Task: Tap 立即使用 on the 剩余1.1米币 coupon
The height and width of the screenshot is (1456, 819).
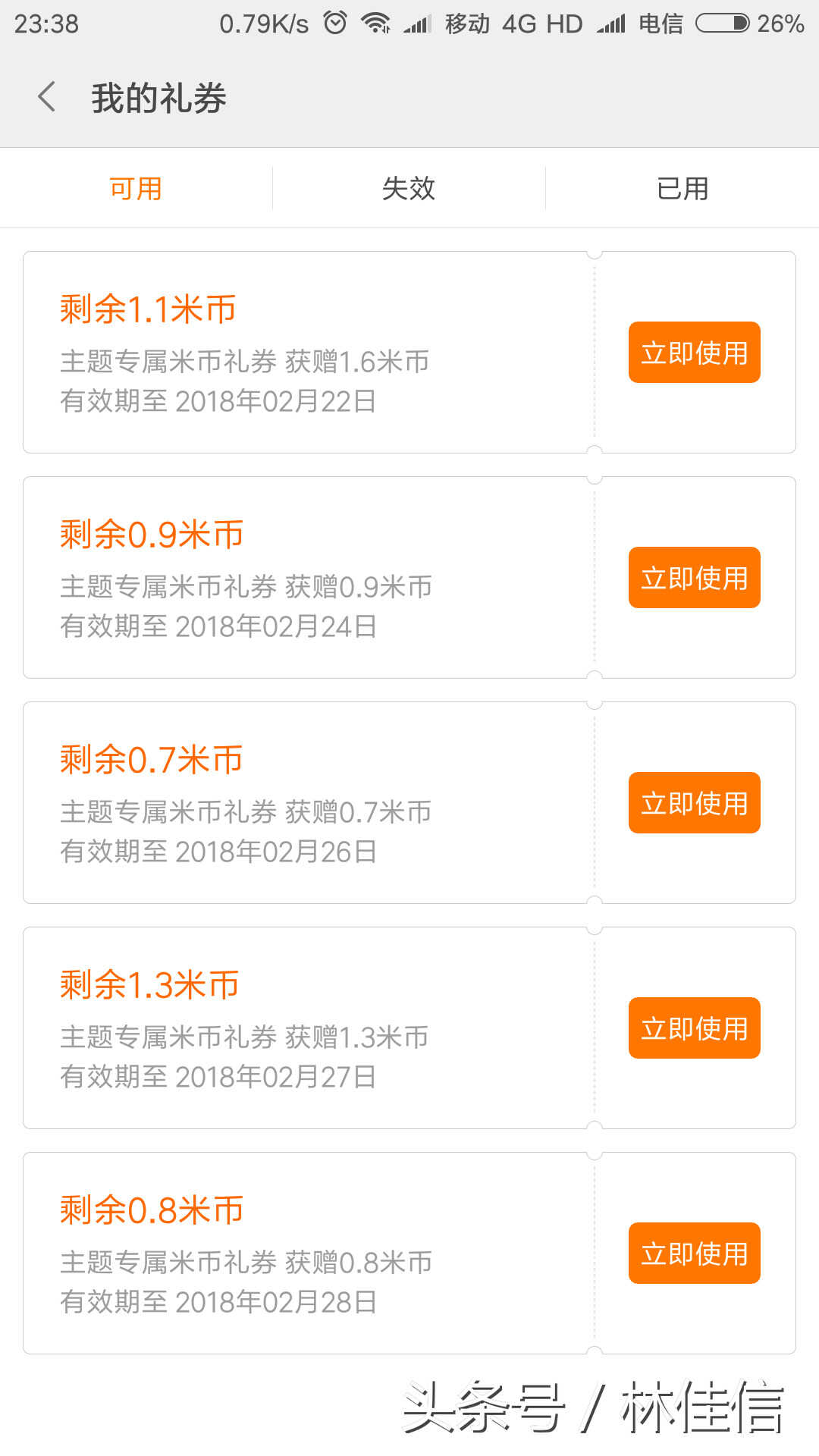Action: (694, 353)
